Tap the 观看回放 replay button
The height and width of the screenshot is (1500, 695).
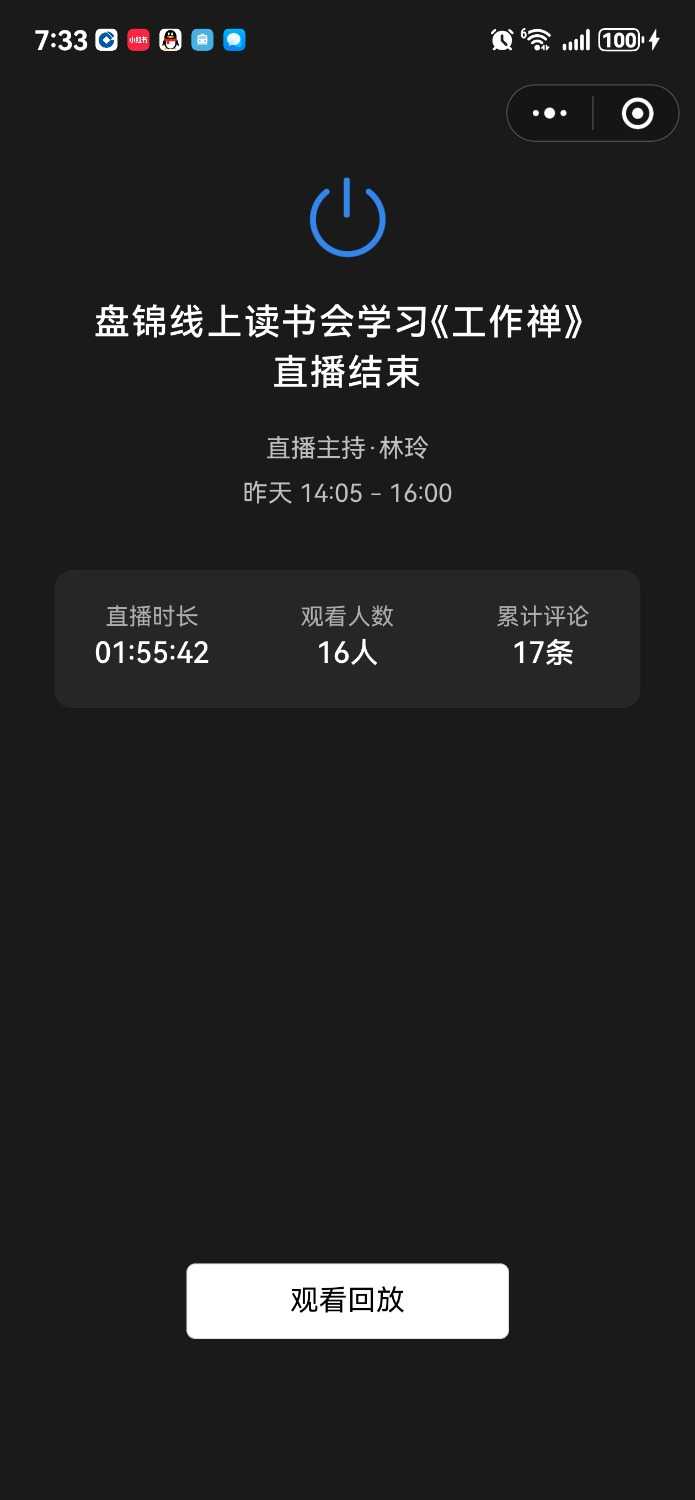point(347,1300)
